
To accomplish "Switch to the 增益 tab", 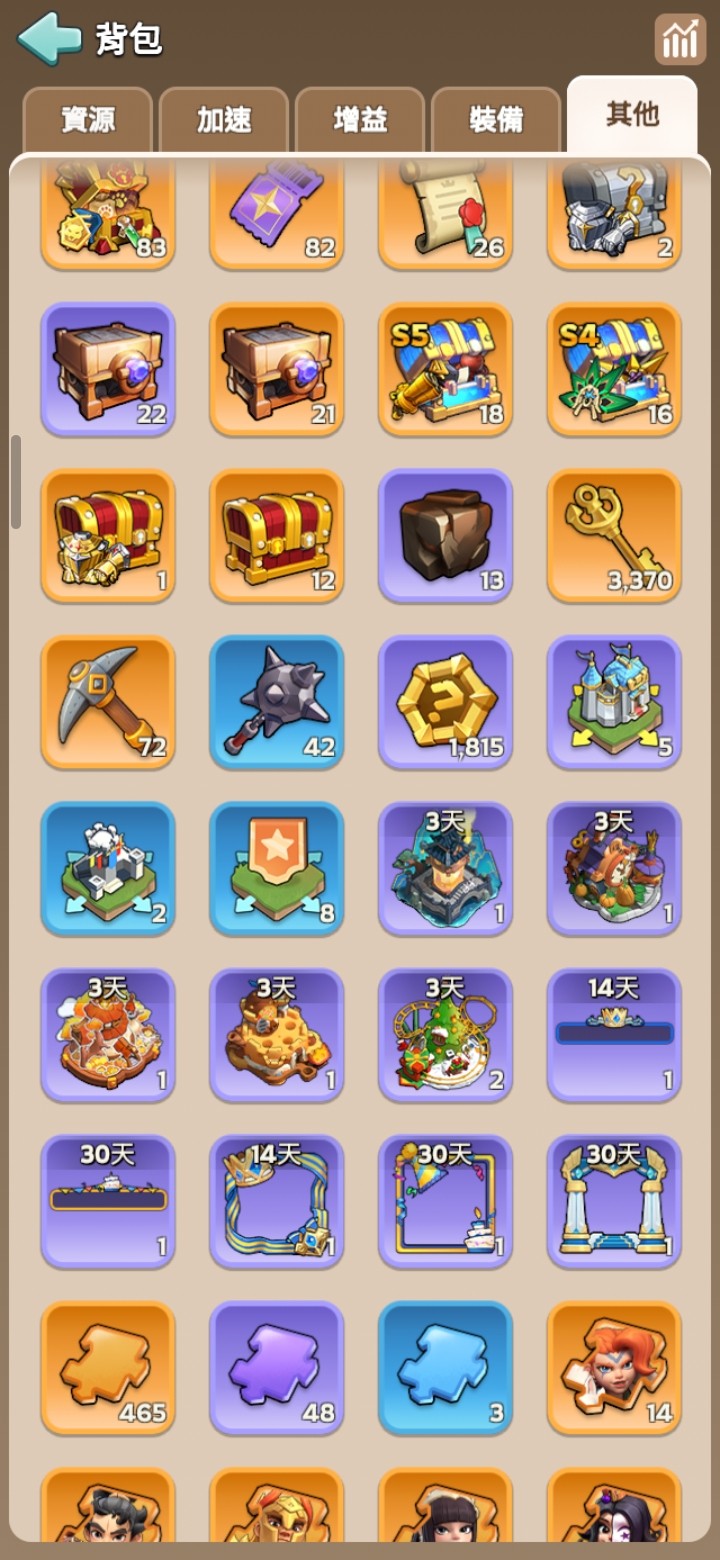I will click(360, 120).
